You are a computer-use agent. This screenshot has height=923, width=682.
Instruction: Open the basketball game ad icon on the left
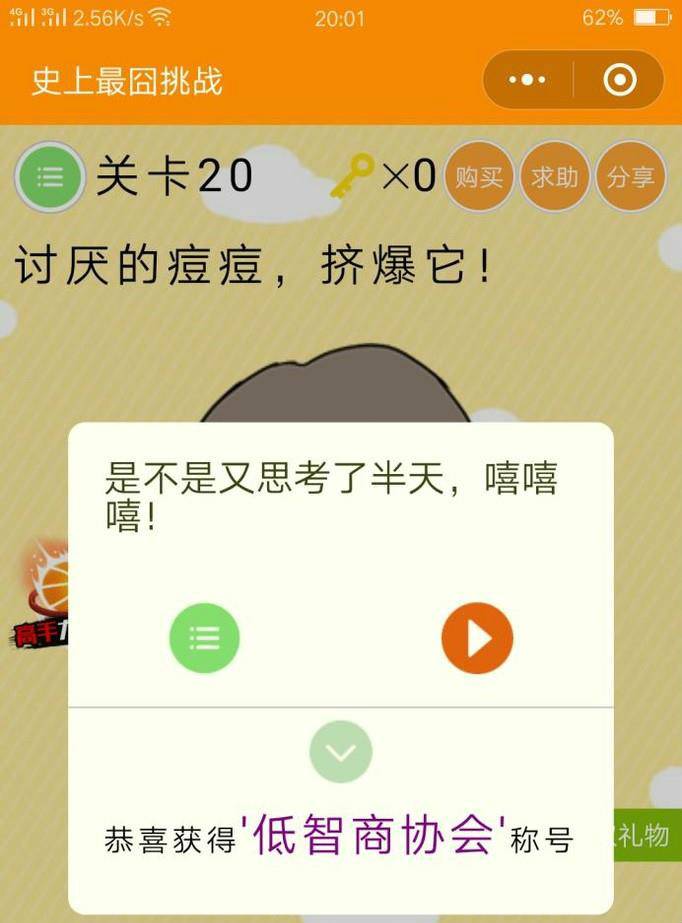pyautogui.click(x=38, y=595)
